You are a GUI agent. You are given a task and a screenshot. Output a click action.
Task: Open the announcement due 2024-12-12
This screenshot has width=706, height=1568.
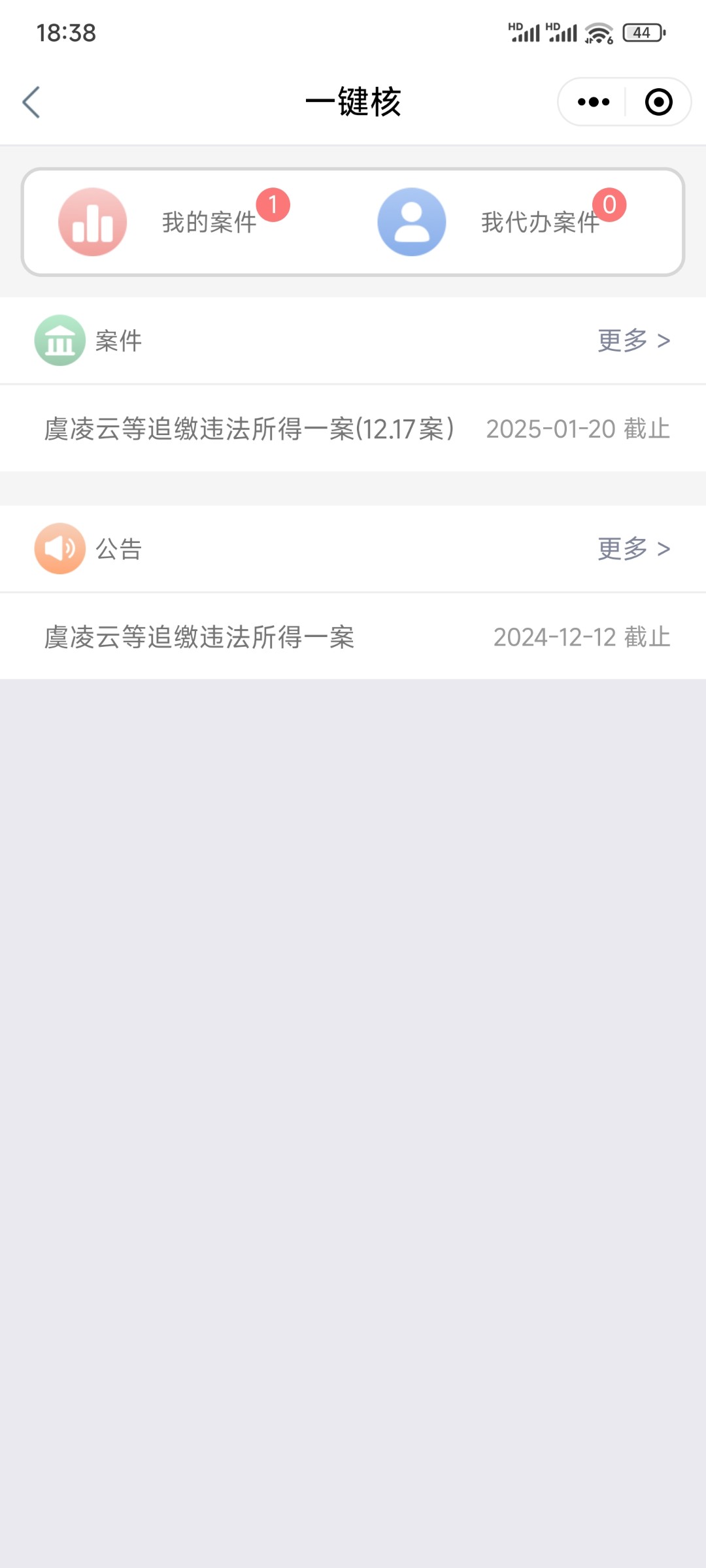tap(353, 637)
